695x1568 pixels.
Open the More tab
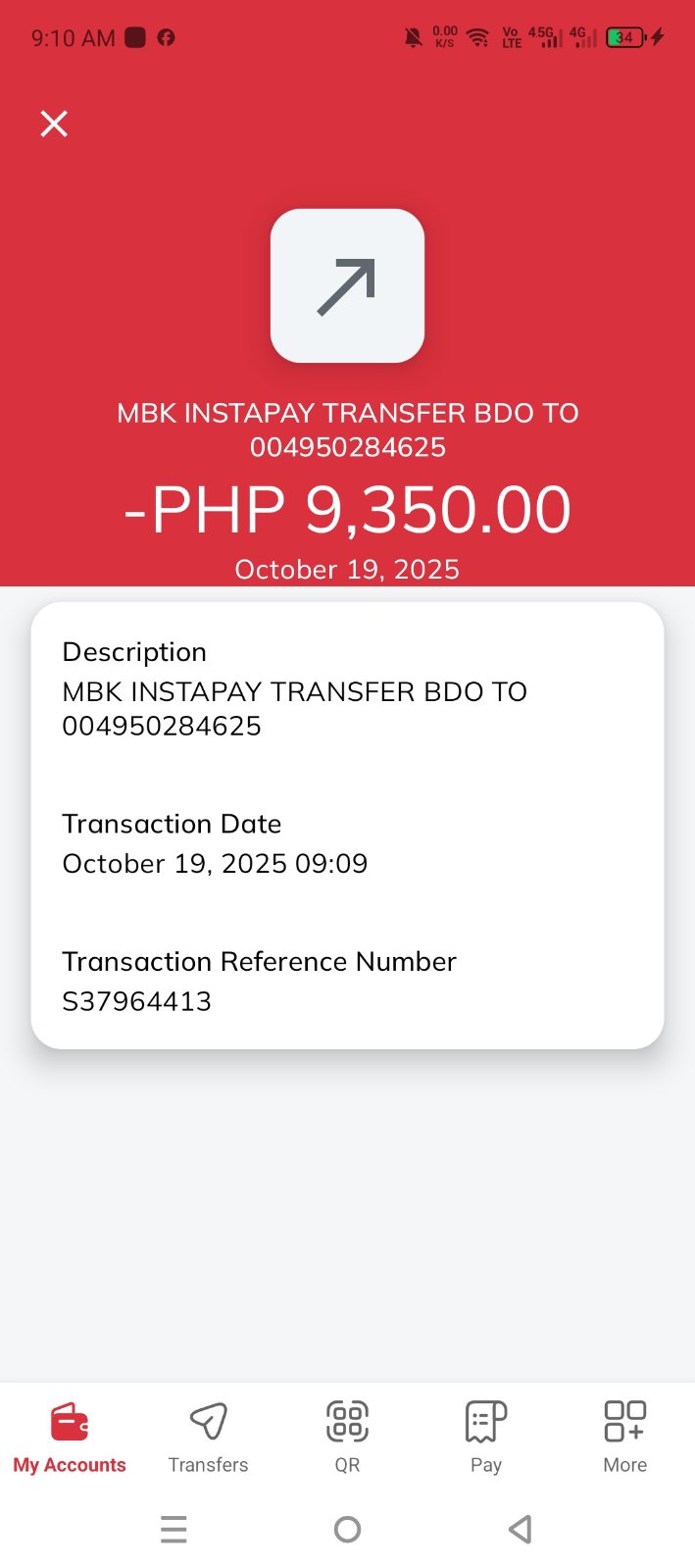coord(624,1437)
